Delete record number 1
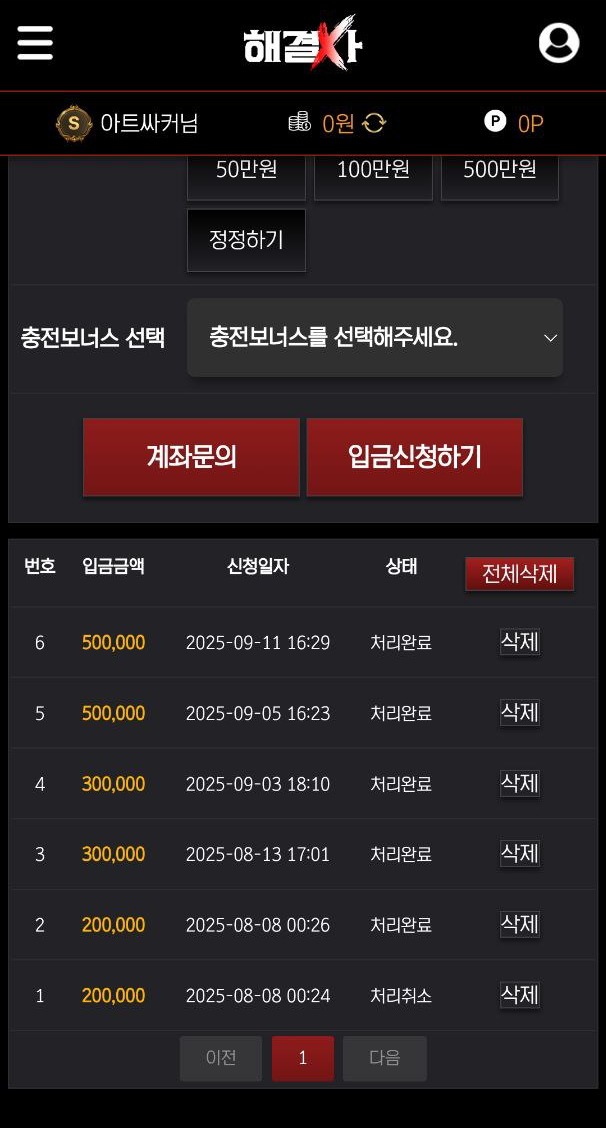606x1128 pixels. [x=520, y=995]
